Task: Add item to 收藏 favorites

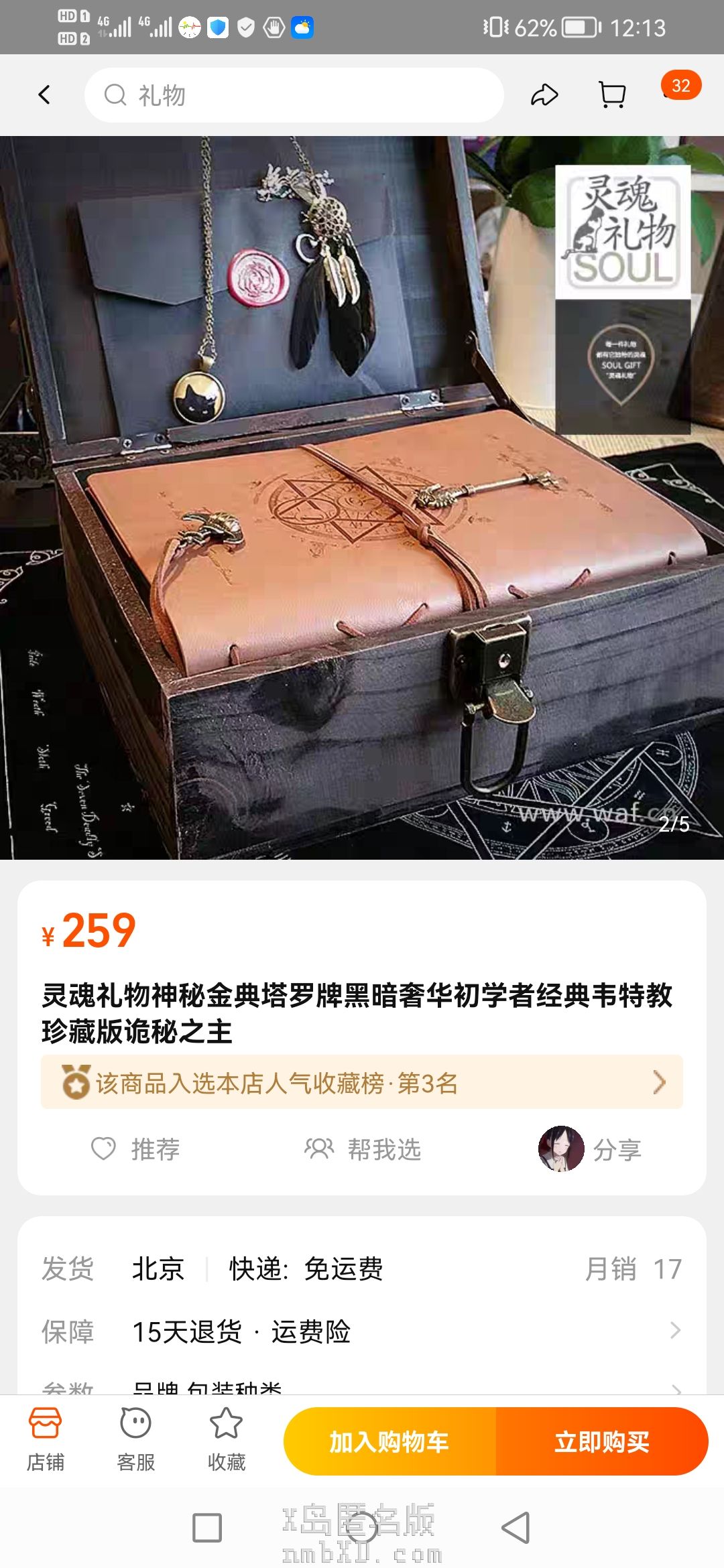Action: [x=226, y=1439]
